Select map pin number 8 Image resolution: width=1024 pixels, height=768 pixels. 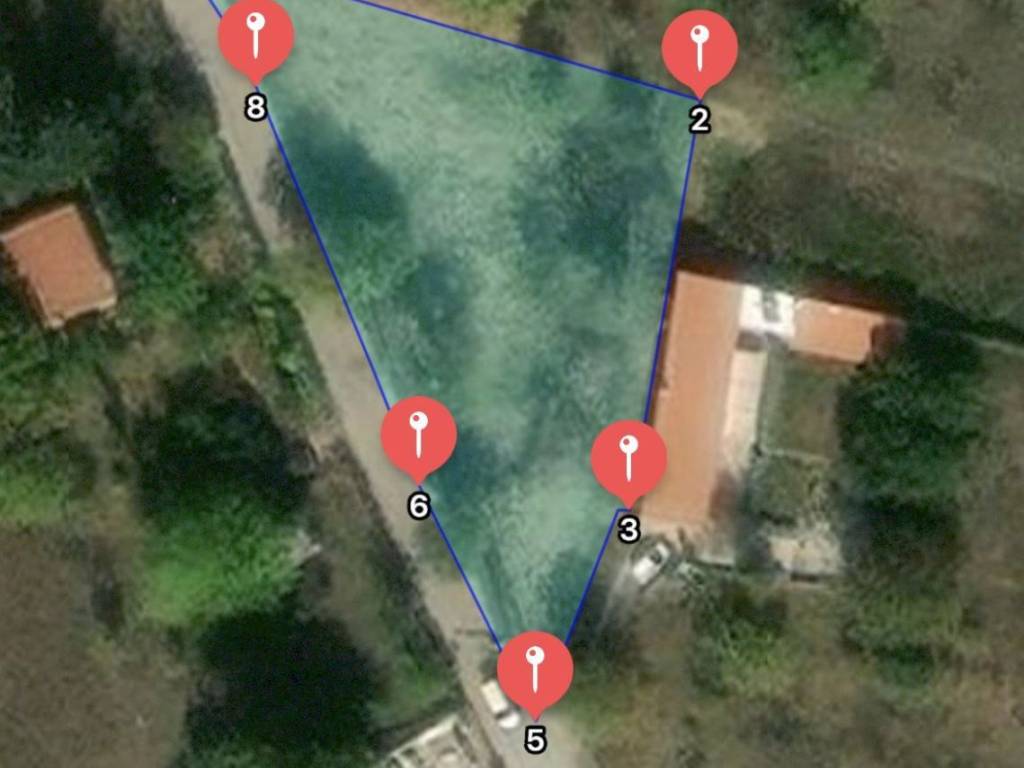(x=256, y=35)
